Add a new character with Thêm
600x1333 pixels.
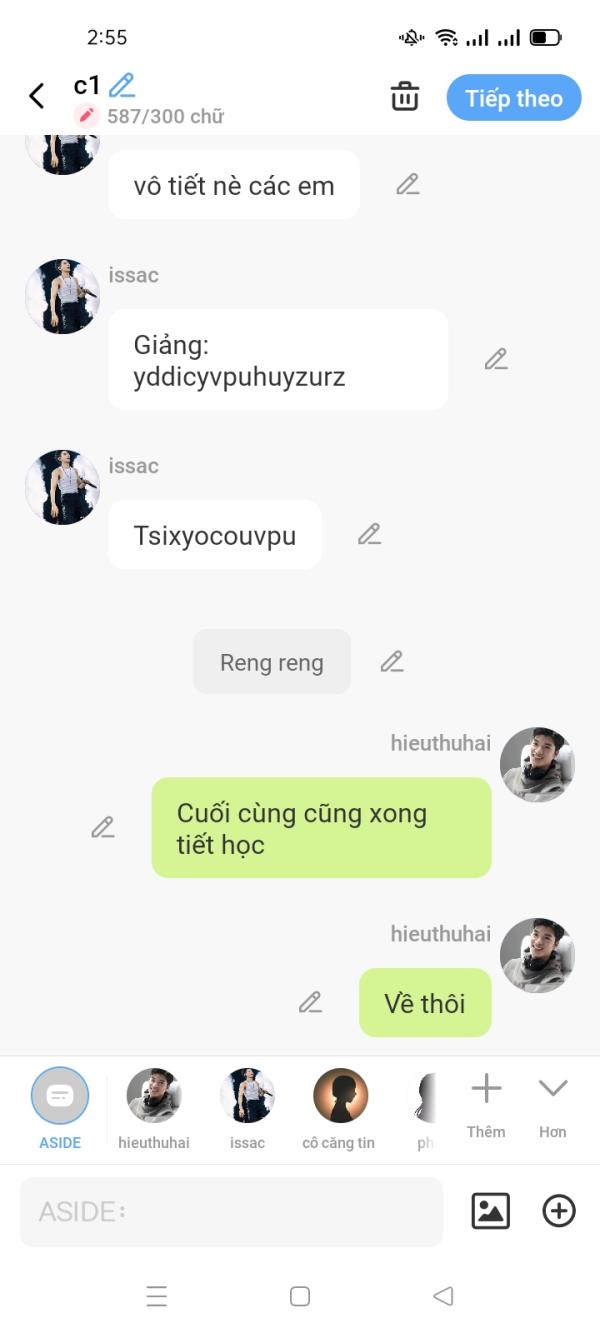(x=486, y=1106)
